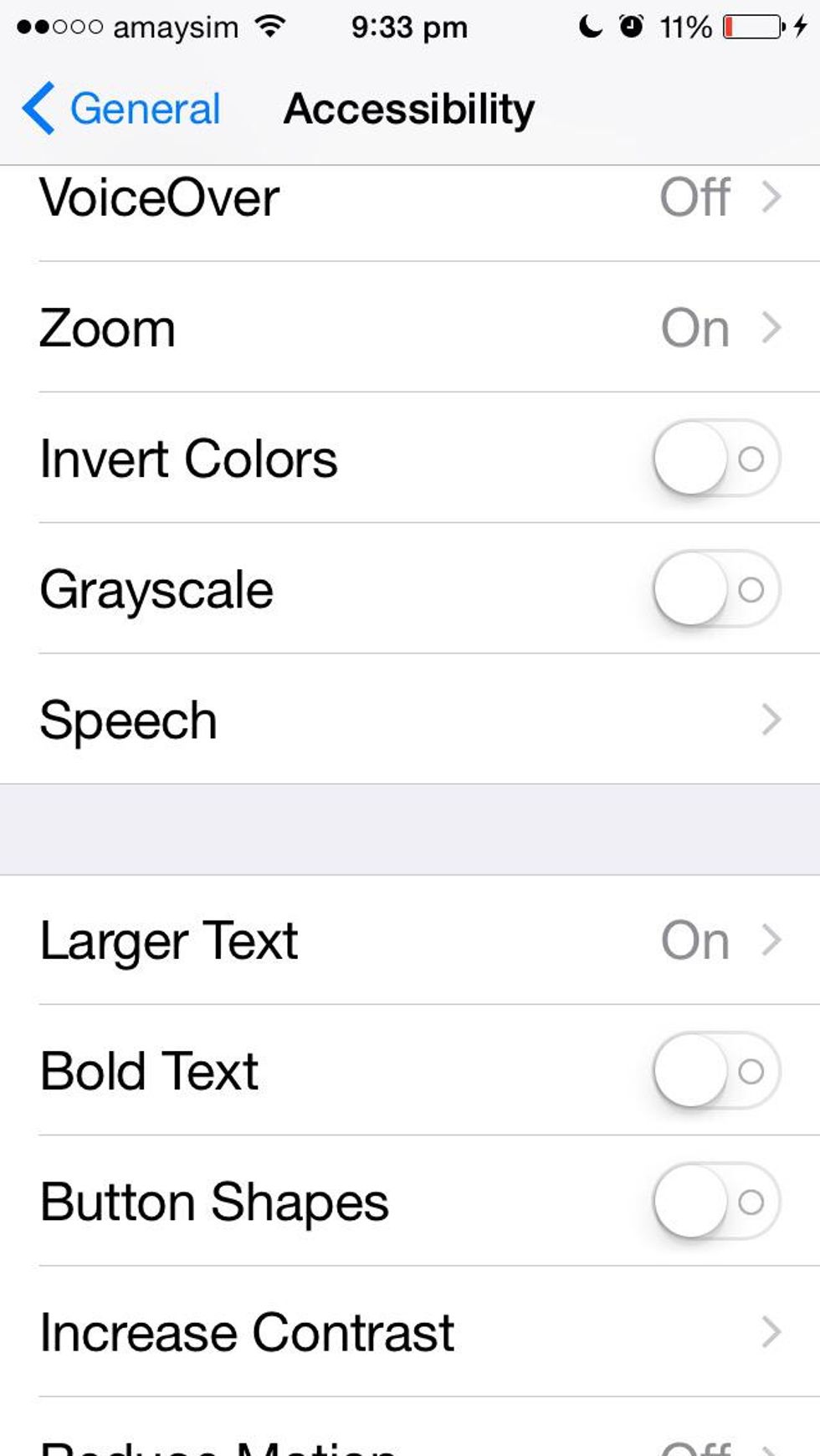Open Larger Text settings
This screenshot has width=820, height=1456.
point(410,941)
